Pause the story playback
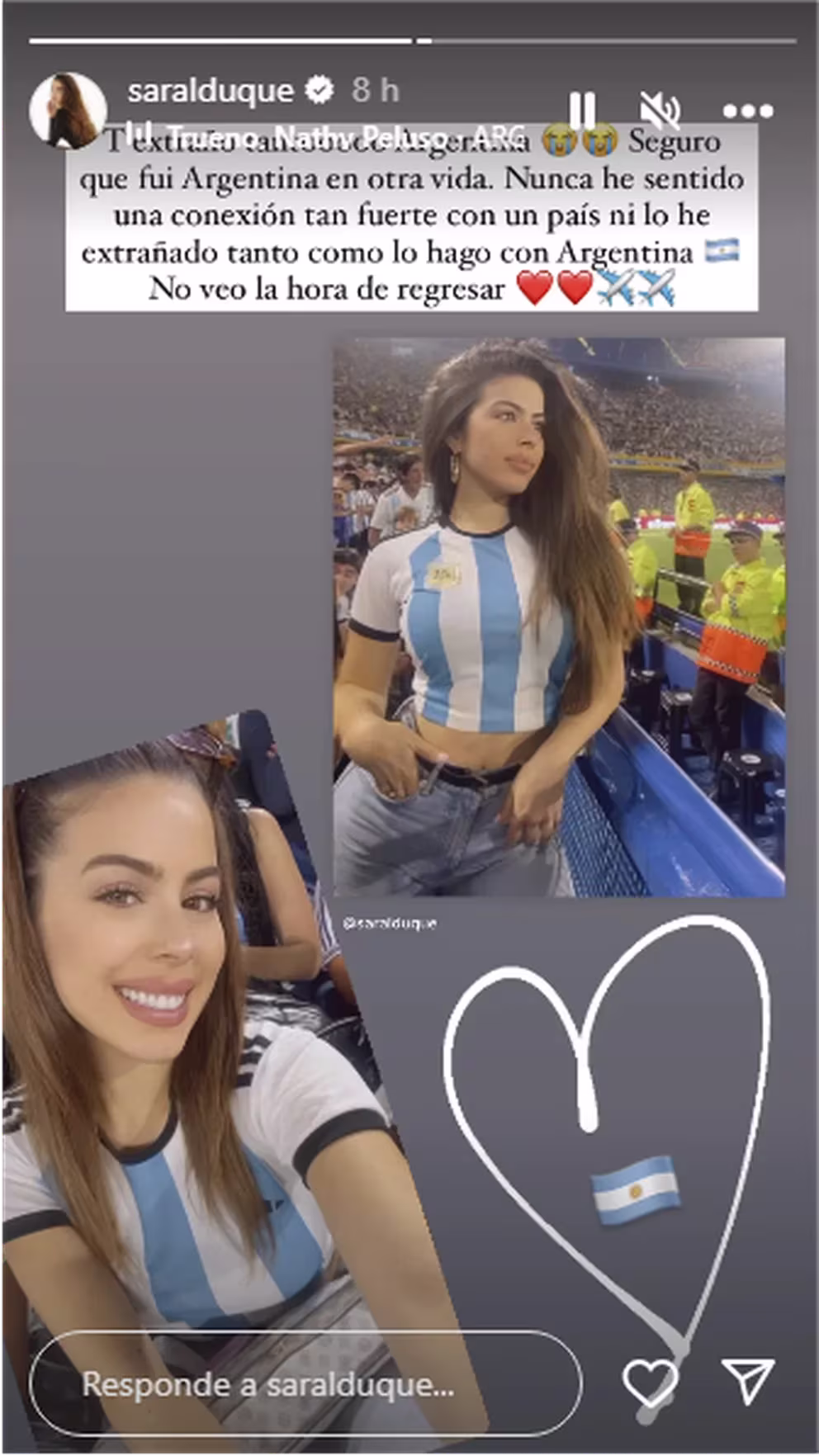 (x=582, y=110)
